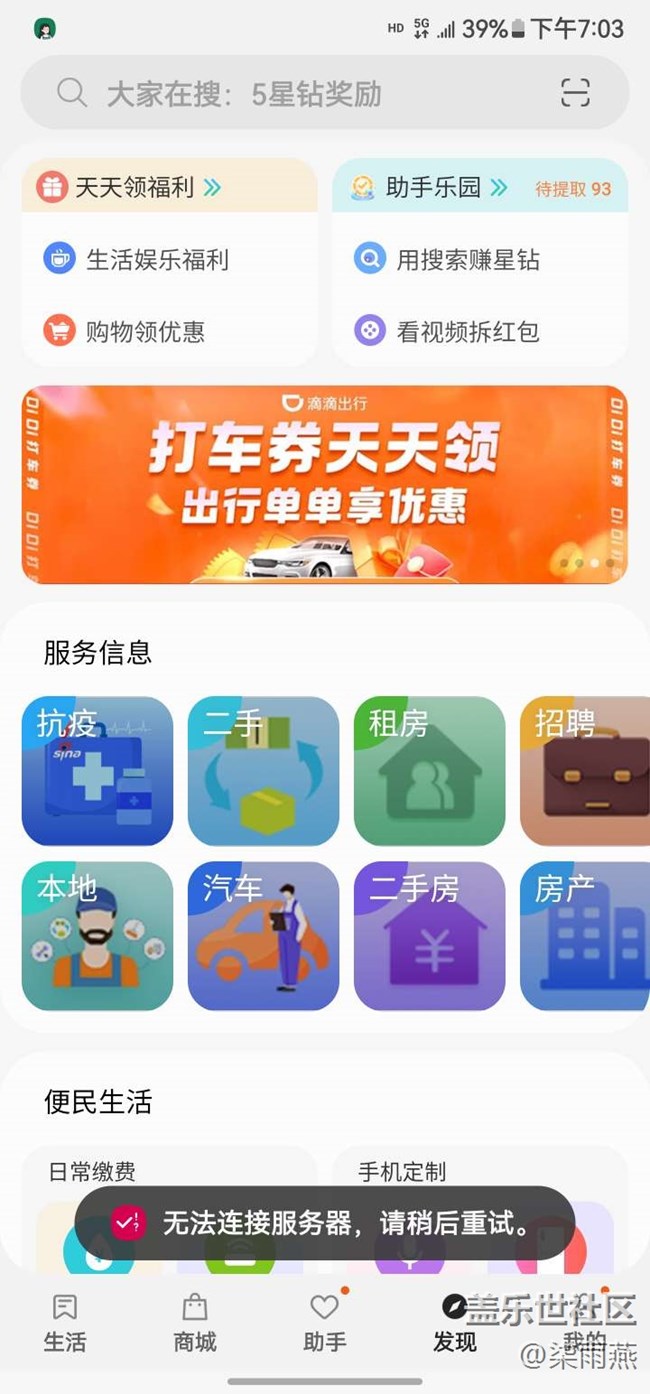The height and width of the screenshot is (1394, 650).
Task: Switch to the 生活 tab
Action: click(65, 1322)
